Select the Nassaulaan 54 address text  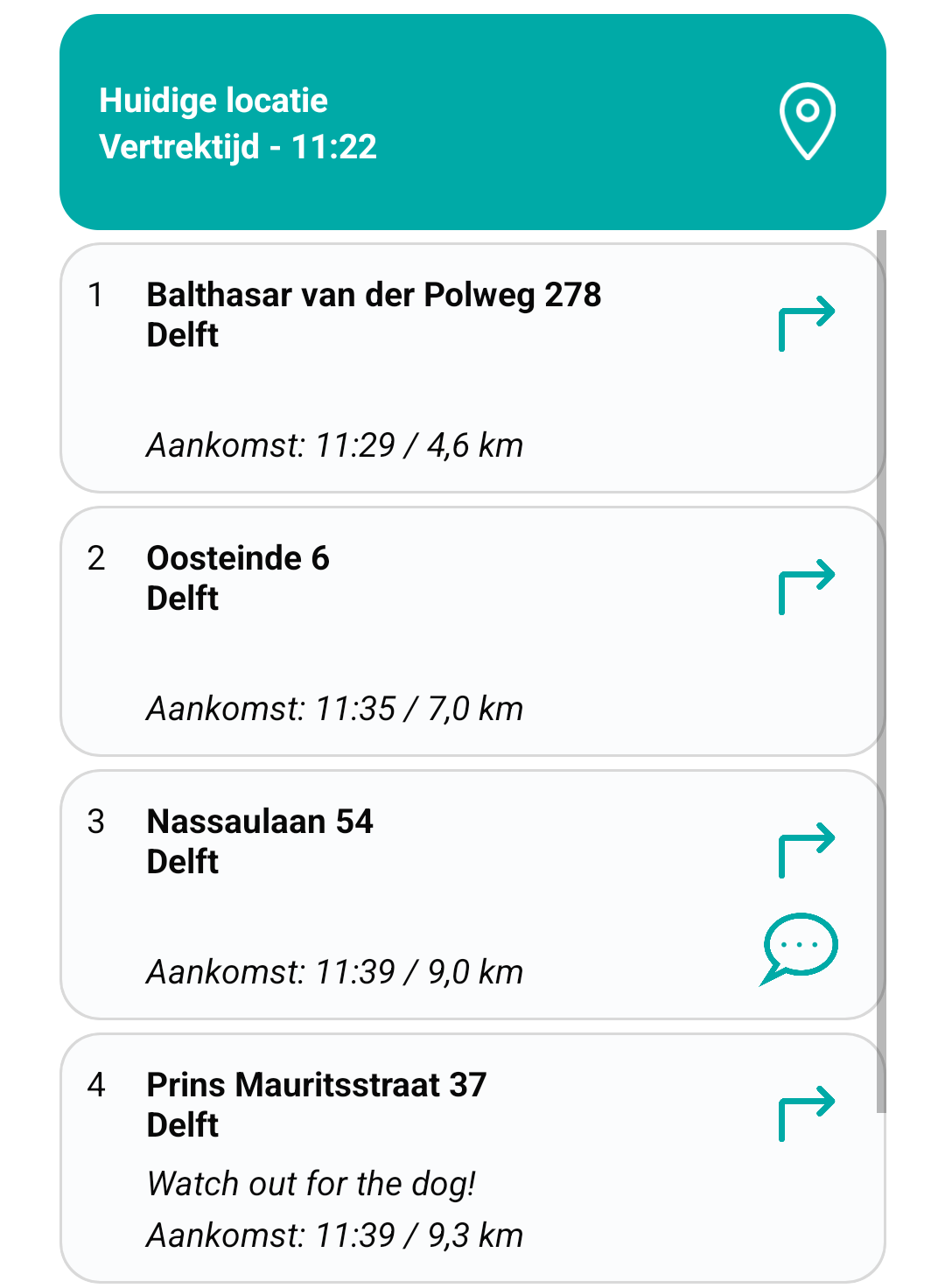click(260, 822)
